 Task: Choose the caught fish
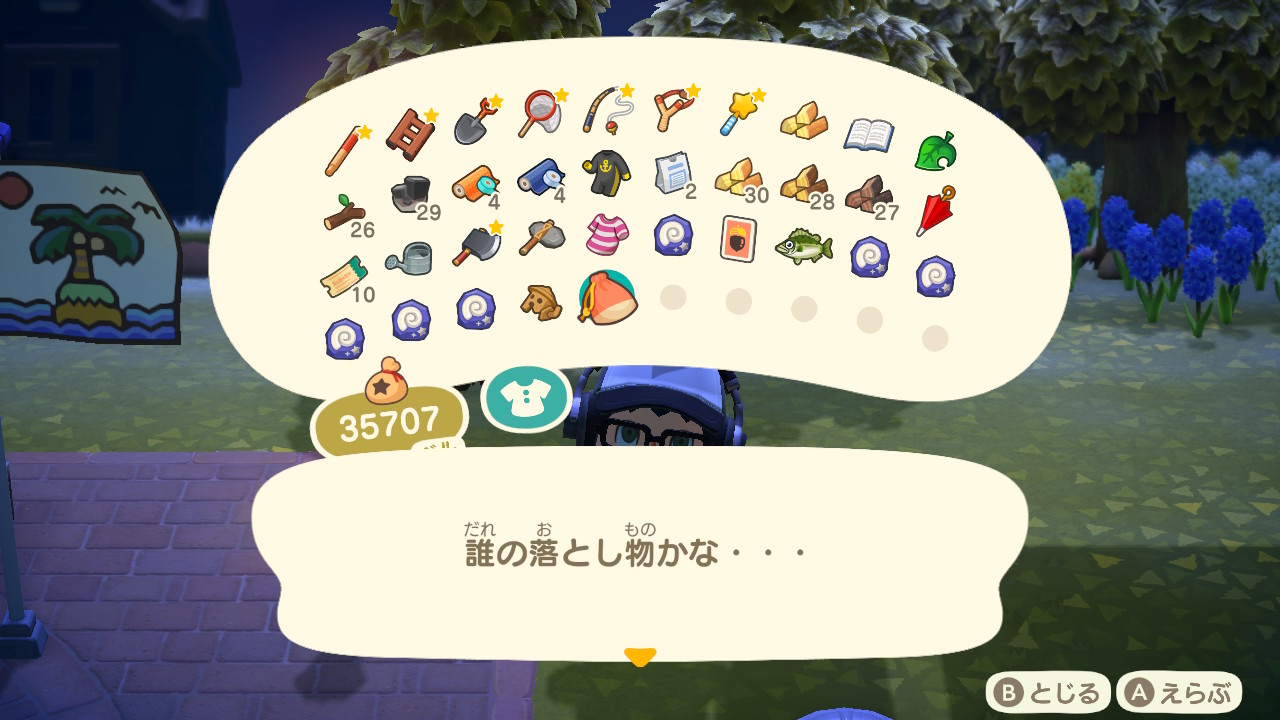tap(803, 245)
